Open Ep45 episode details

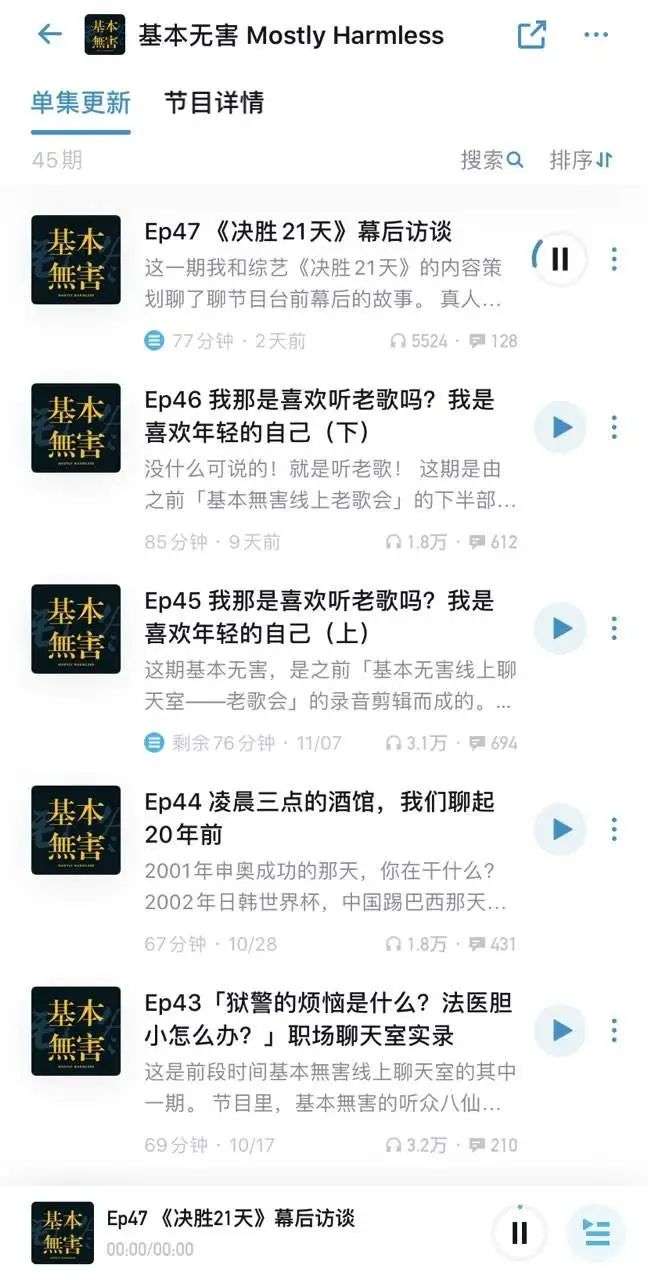click(x=320, y=617)
